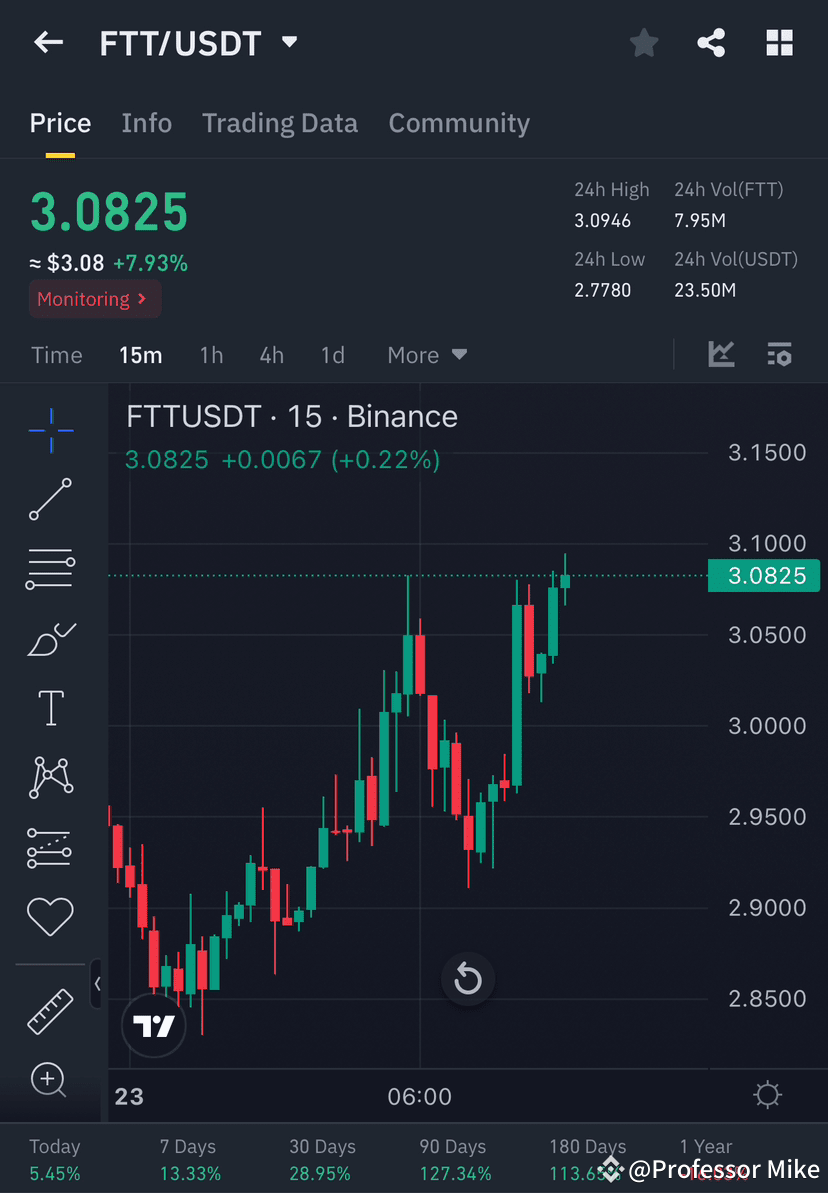This screenshot has height=1193, width=828.
Task: Click the TradingView logo on the chart
Action: click(x=153, y=1026)
